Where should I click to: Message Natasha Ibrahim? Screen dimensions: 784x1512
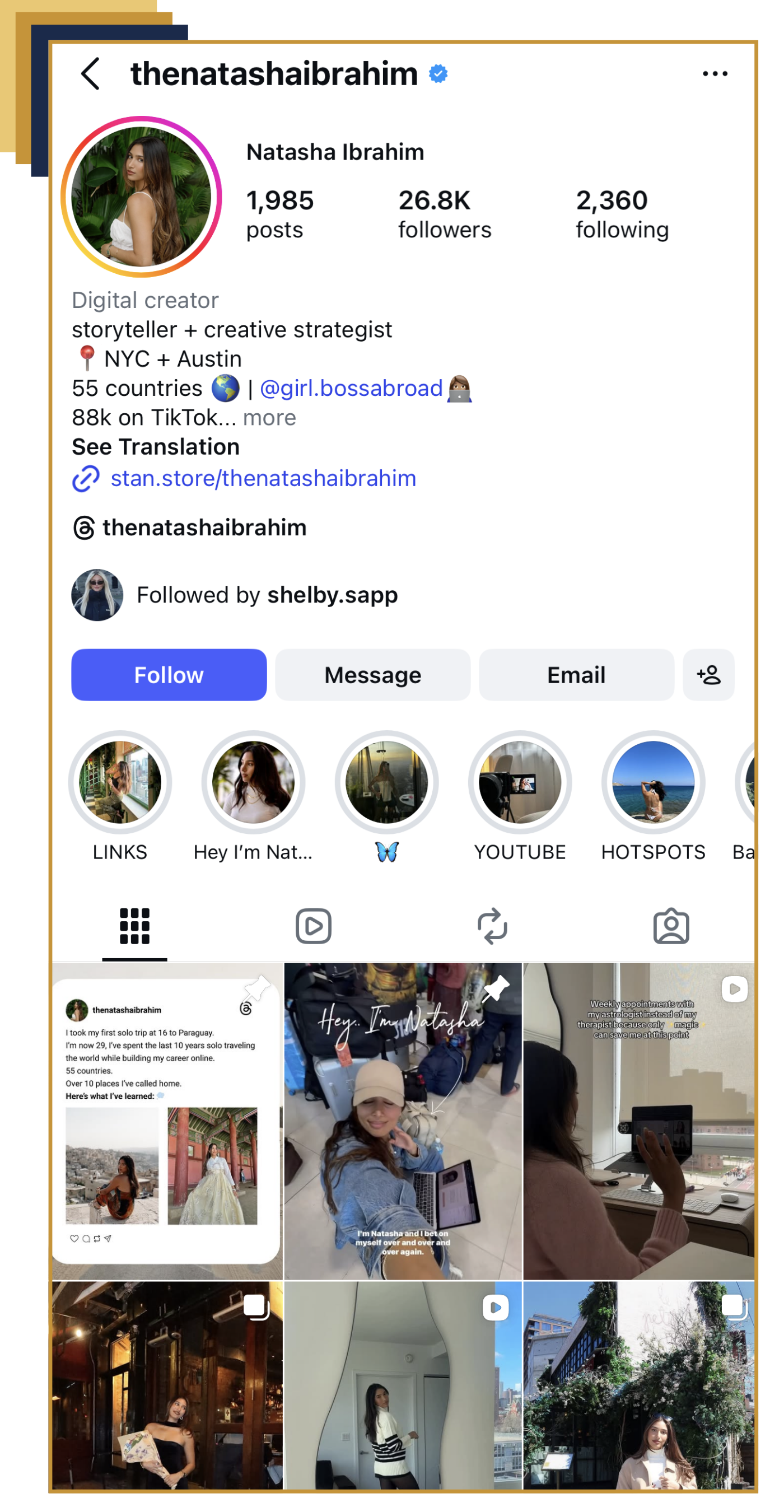coord(372,675)
